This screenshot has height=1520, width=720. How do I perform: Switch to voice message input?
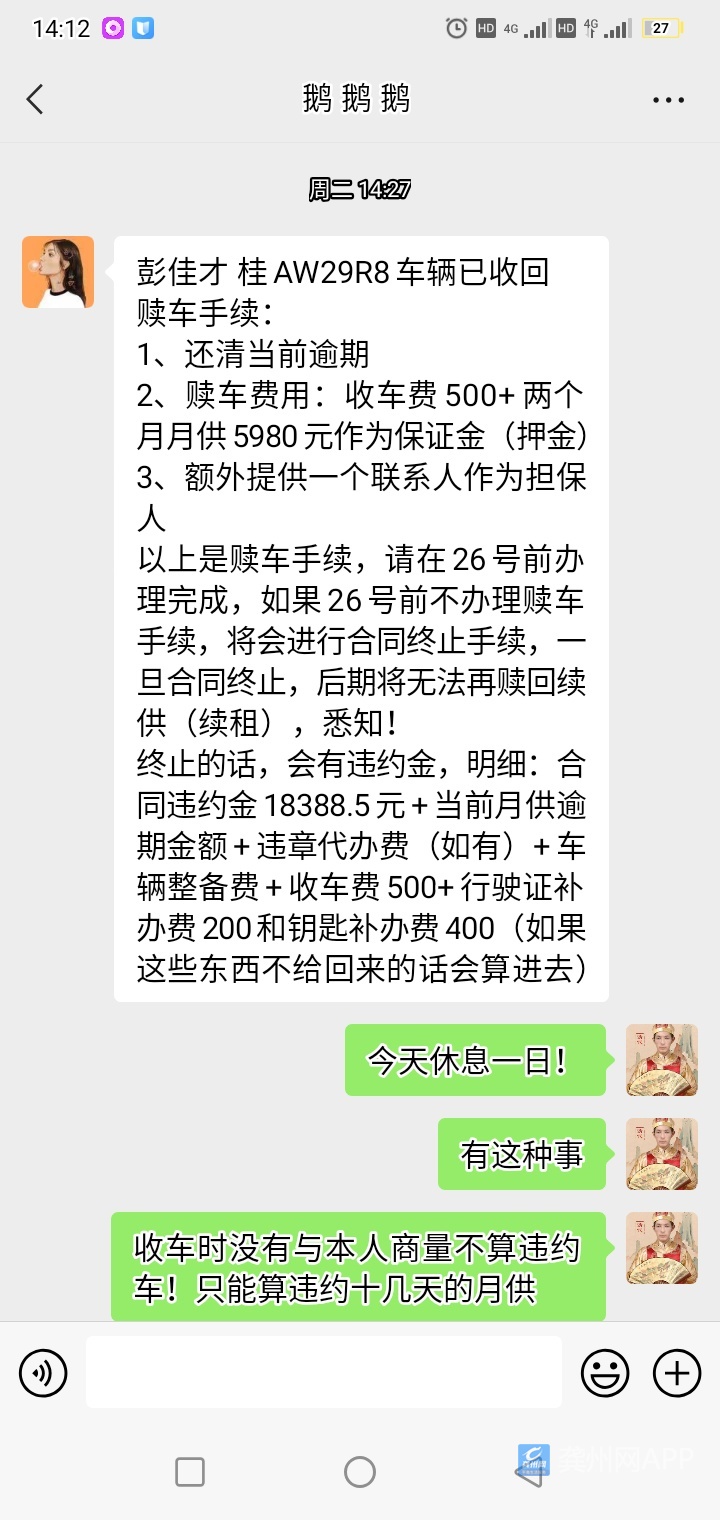click(43, 1372)
